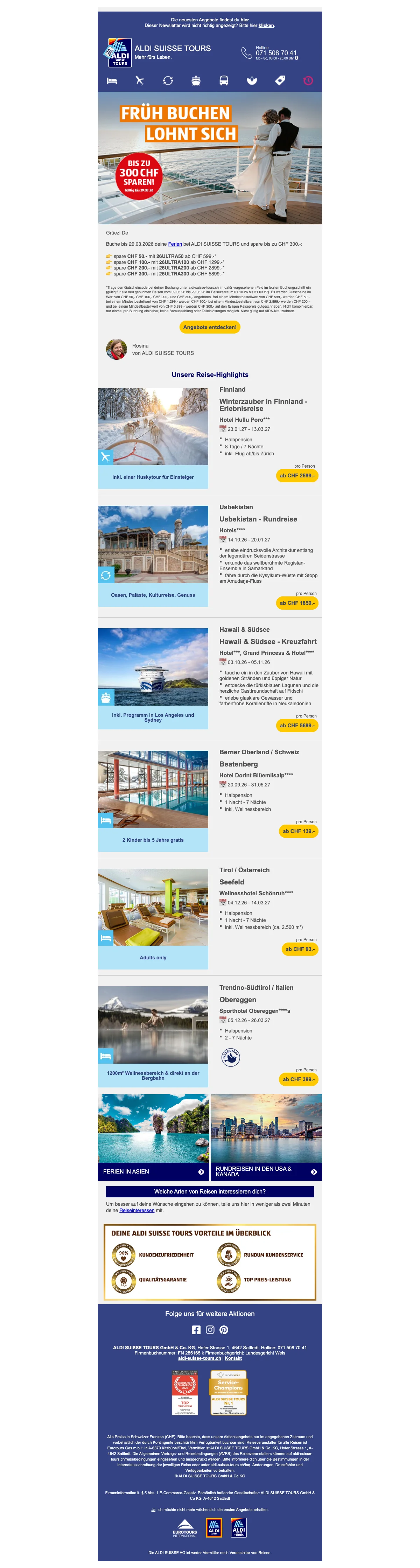Open Hawaii & Südsee cruise ship image
This screenshot has height=1568, width=420.
[x=153, y=666]
